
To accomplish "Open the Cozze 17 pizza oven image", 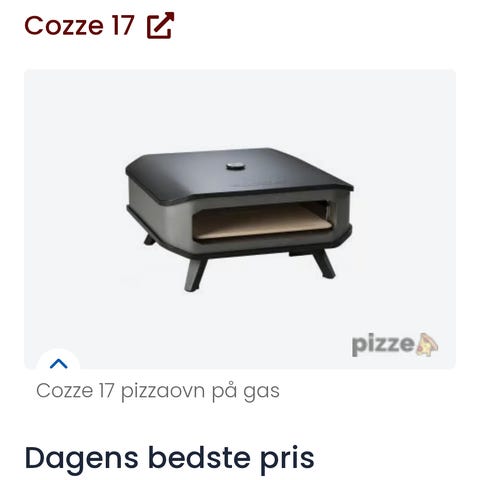I will pos(240,219).
